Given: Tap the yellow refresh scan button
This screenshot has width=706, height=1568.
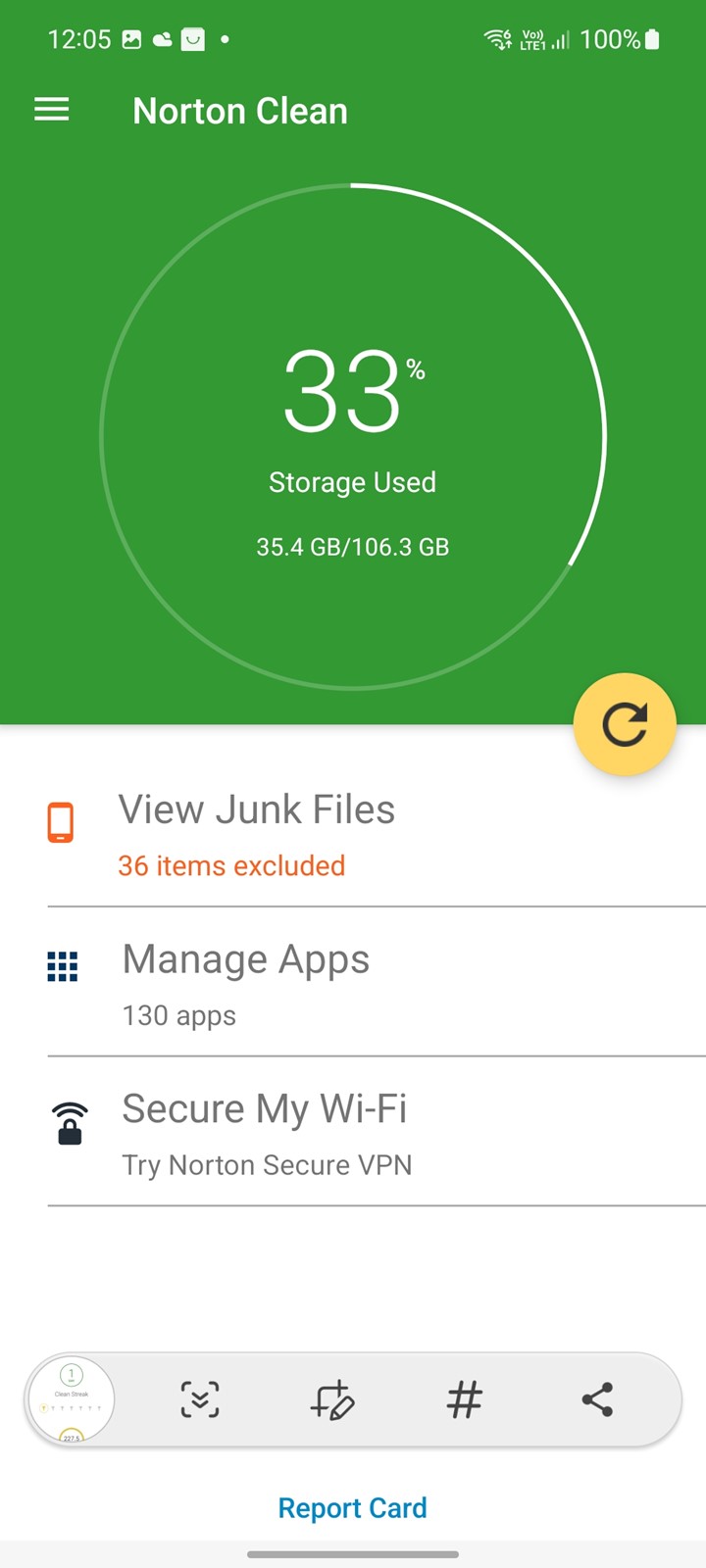Looking at the screenshot, I should [625, 724].
